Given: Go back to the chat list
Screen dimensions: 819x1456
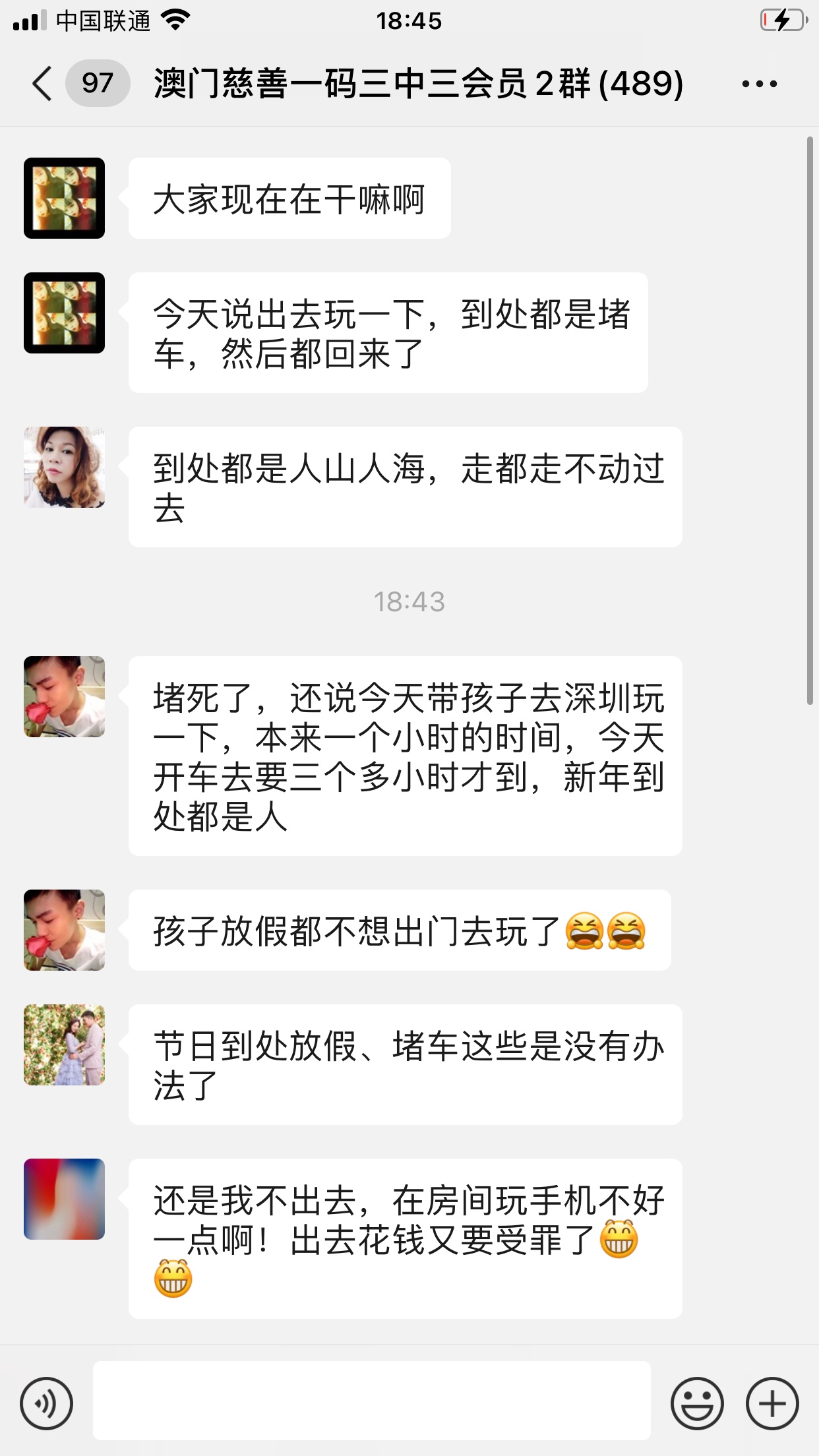Looking at the screenshot, I should click(42, 84).
